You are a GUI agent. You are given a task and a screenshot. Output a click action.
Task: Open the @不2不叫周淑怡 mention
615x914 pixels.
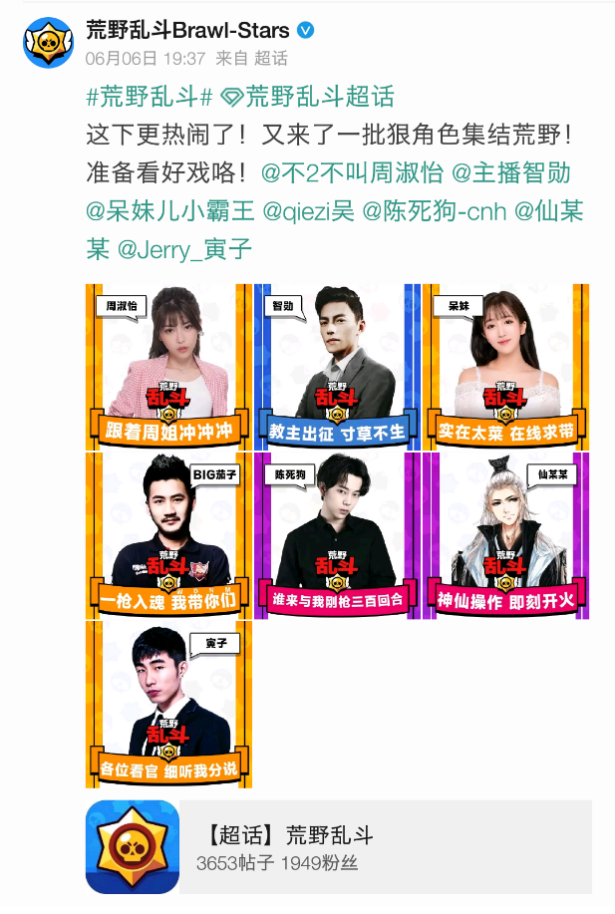[351, 173]
